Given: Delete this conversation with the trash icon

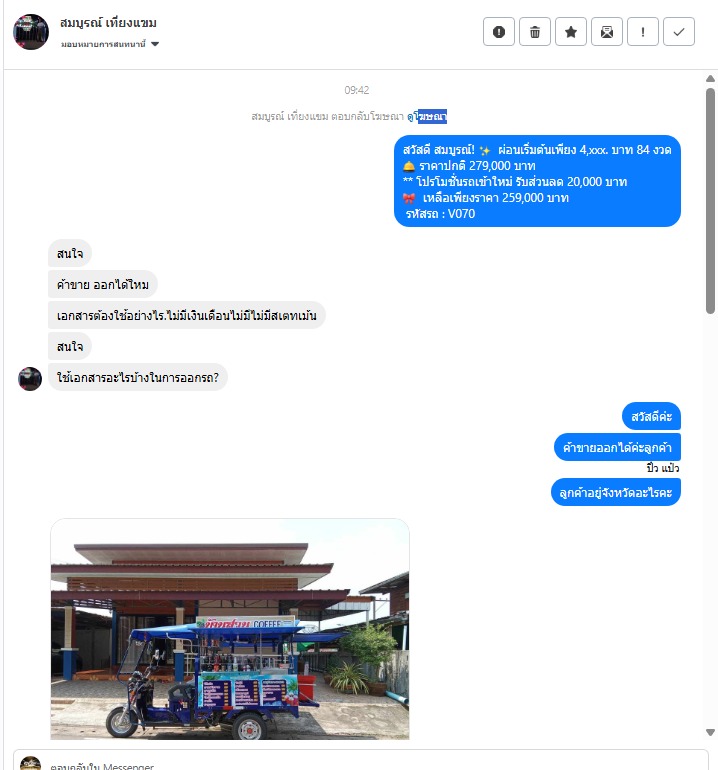Looking at the screenshot, I should [534, 32].
